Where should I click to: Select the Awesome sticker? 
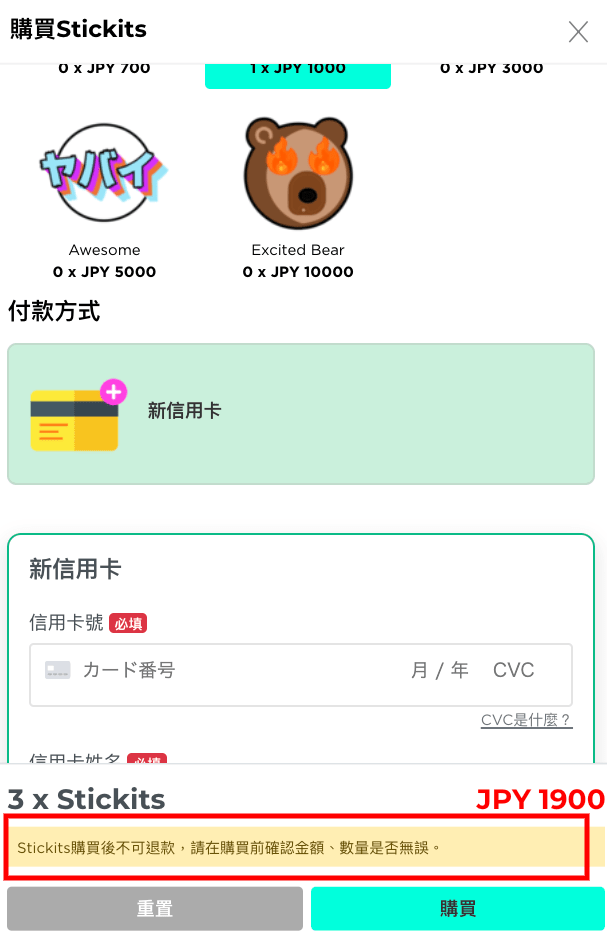point(104,177)
